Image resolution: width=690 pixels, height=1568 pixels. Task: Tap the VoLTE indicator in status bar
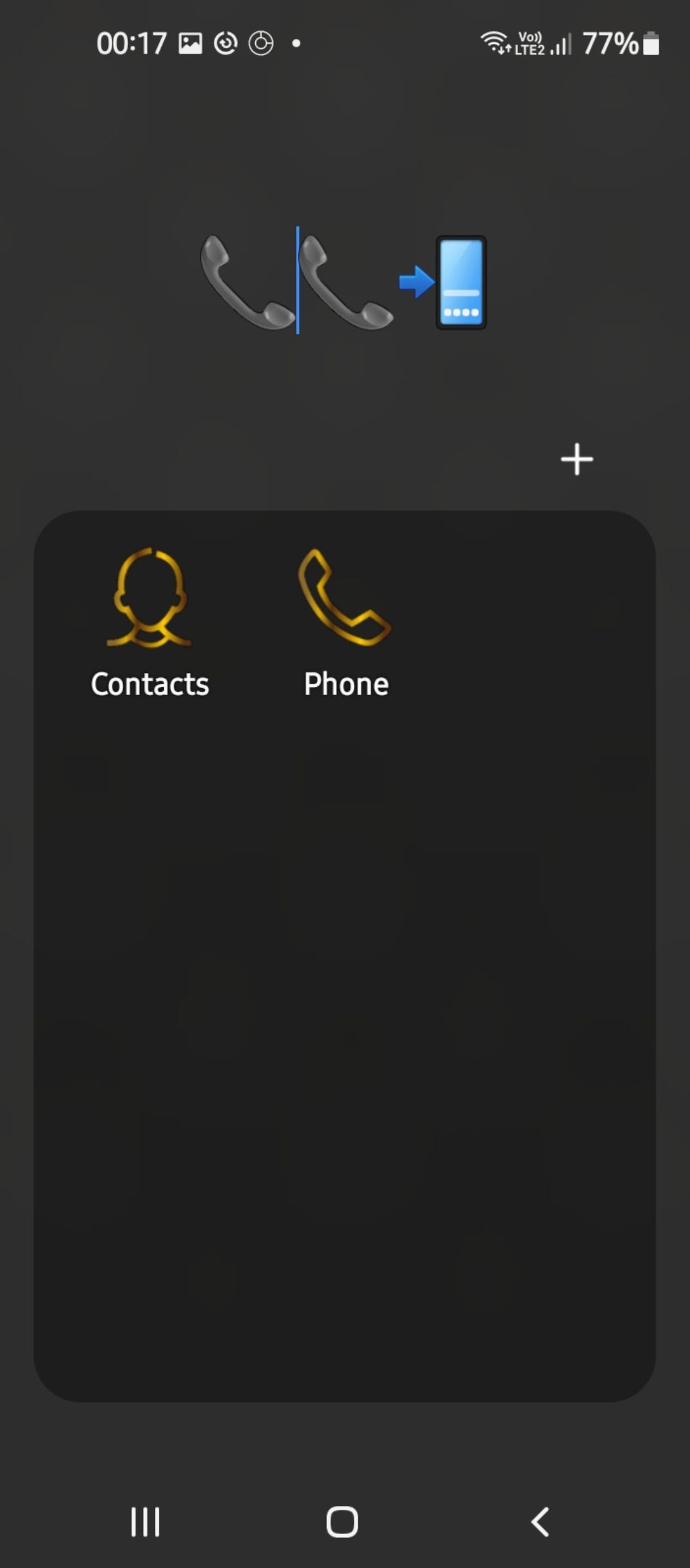[x=529, y=38]
